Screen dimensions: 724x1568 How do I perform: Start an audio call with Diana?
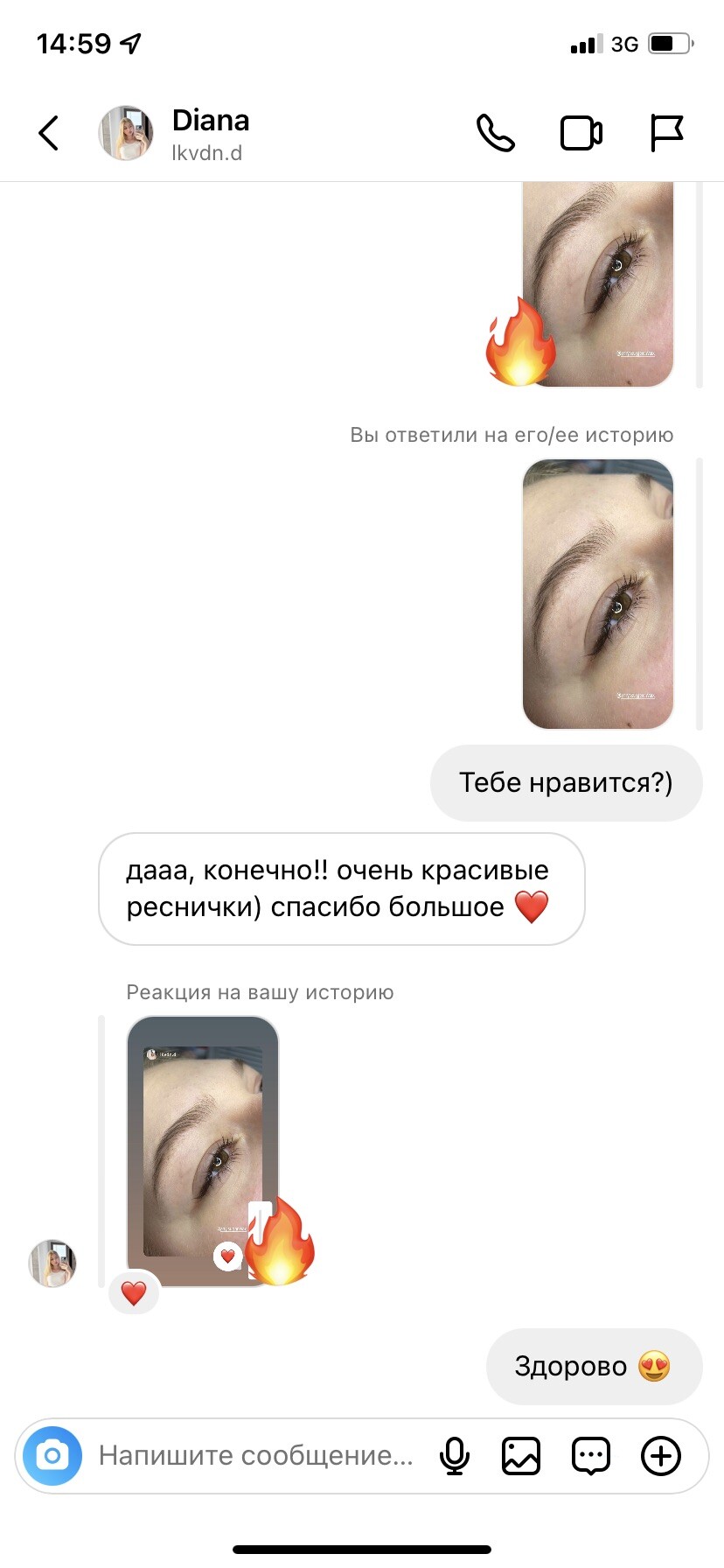[495, 134]
